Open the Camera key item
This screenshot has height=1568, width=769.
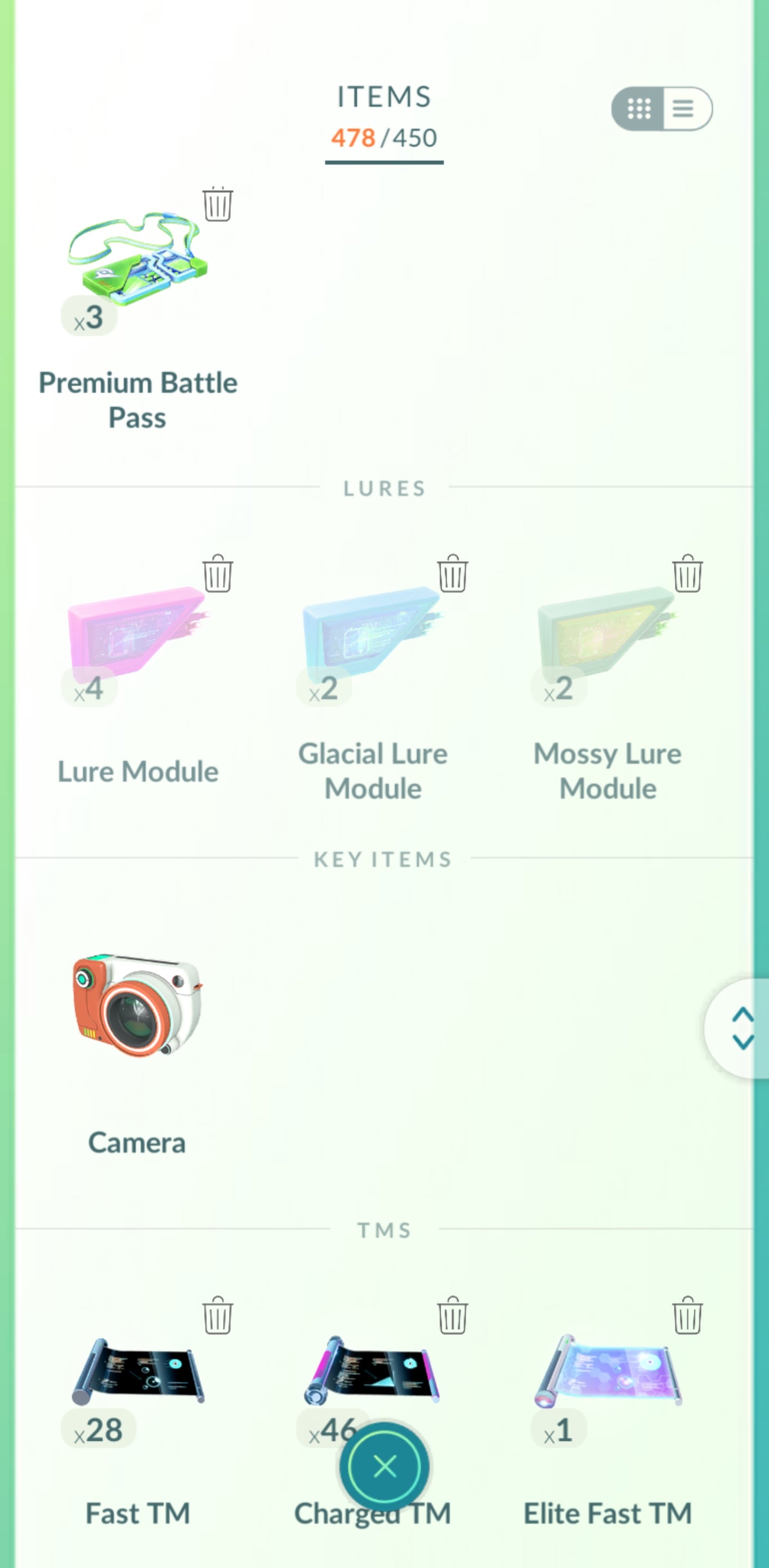coord(138,1004)
